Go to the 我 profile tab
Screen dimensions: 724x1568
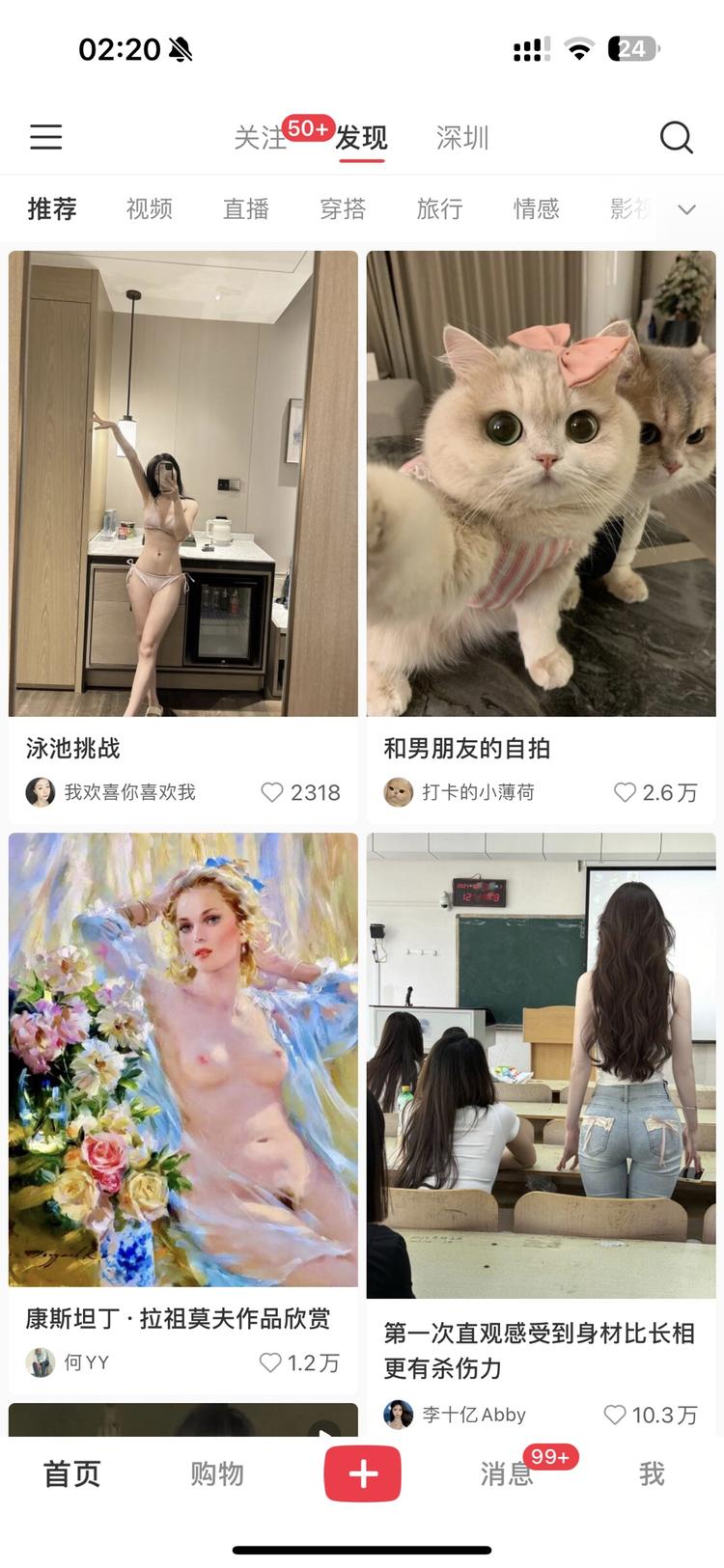pos(652,1473)
